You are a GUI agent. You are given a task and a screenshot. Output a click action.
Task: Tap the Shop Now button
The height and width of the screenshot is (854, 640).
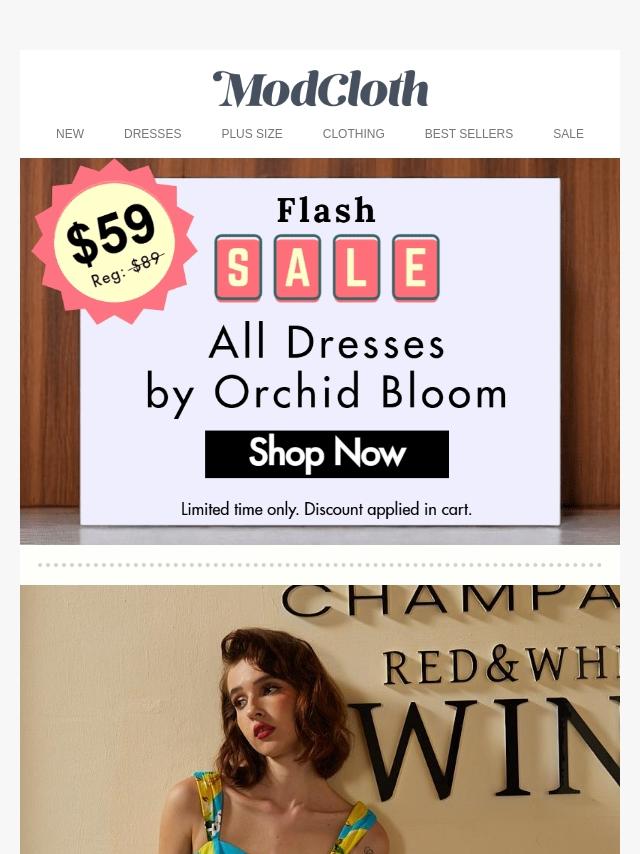(327, 454)
